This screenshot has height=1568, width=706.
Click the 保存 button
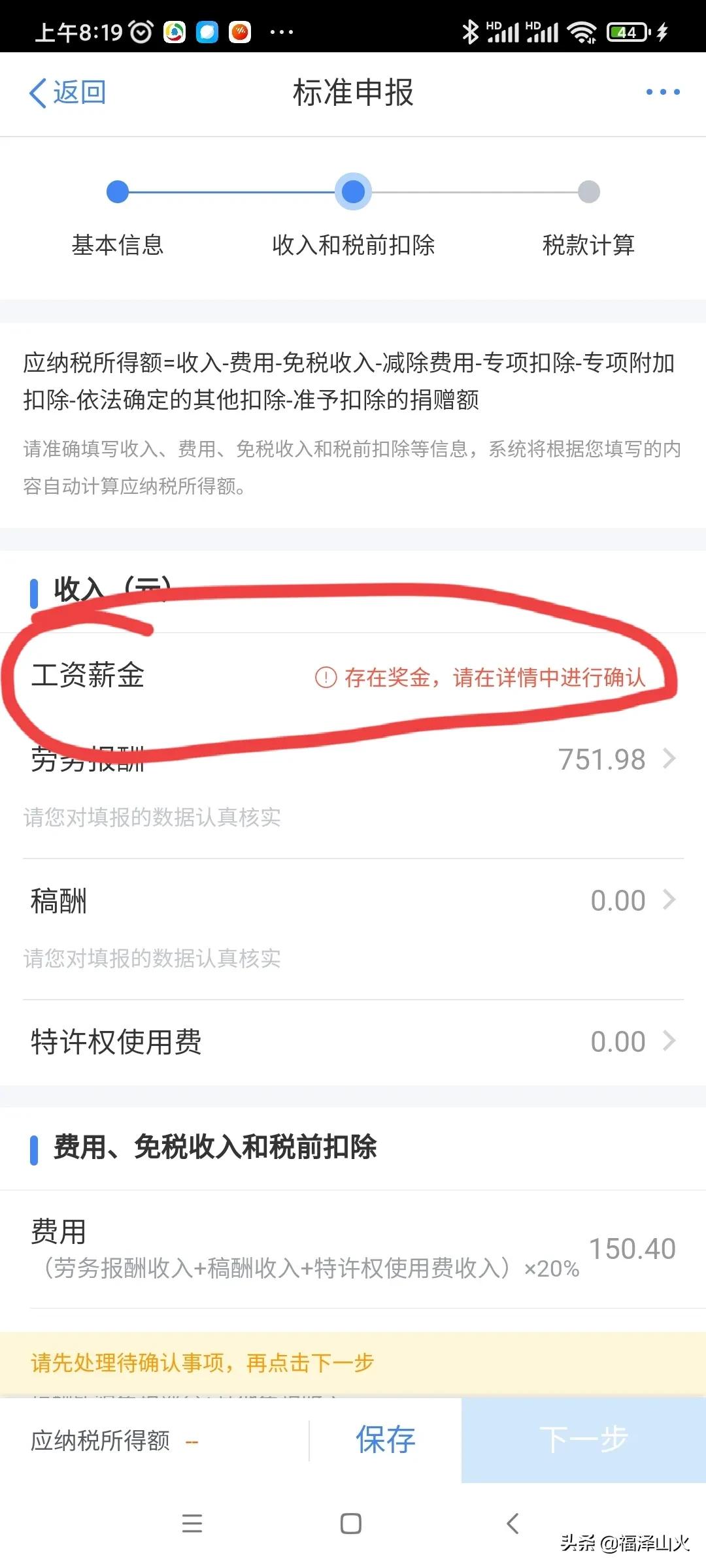384,1439
